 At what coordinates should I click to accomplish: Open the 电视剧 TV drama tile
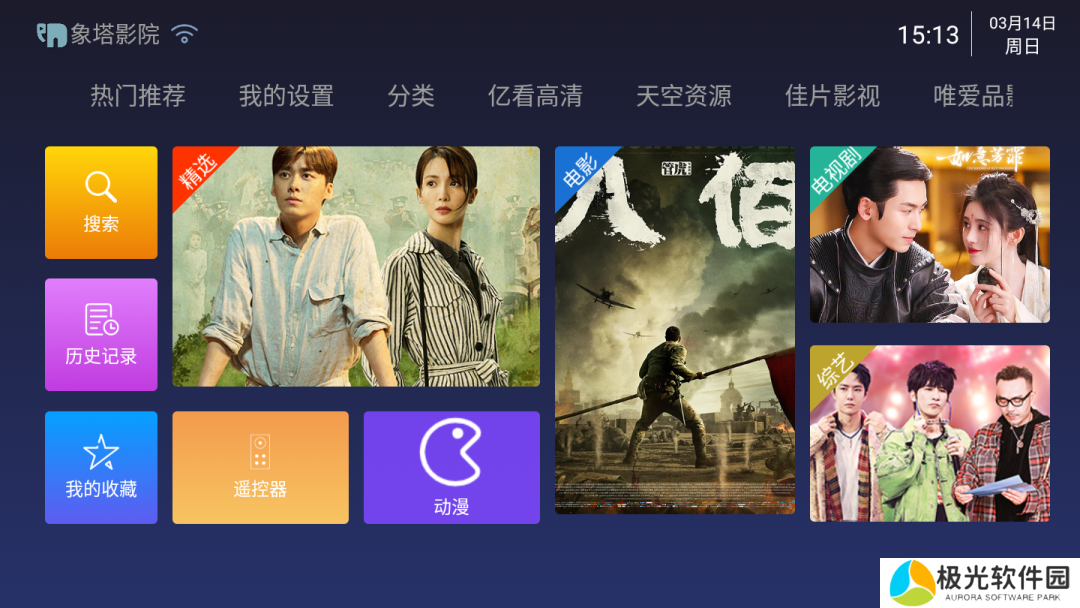pyautogui.click(x=929, y=234)
